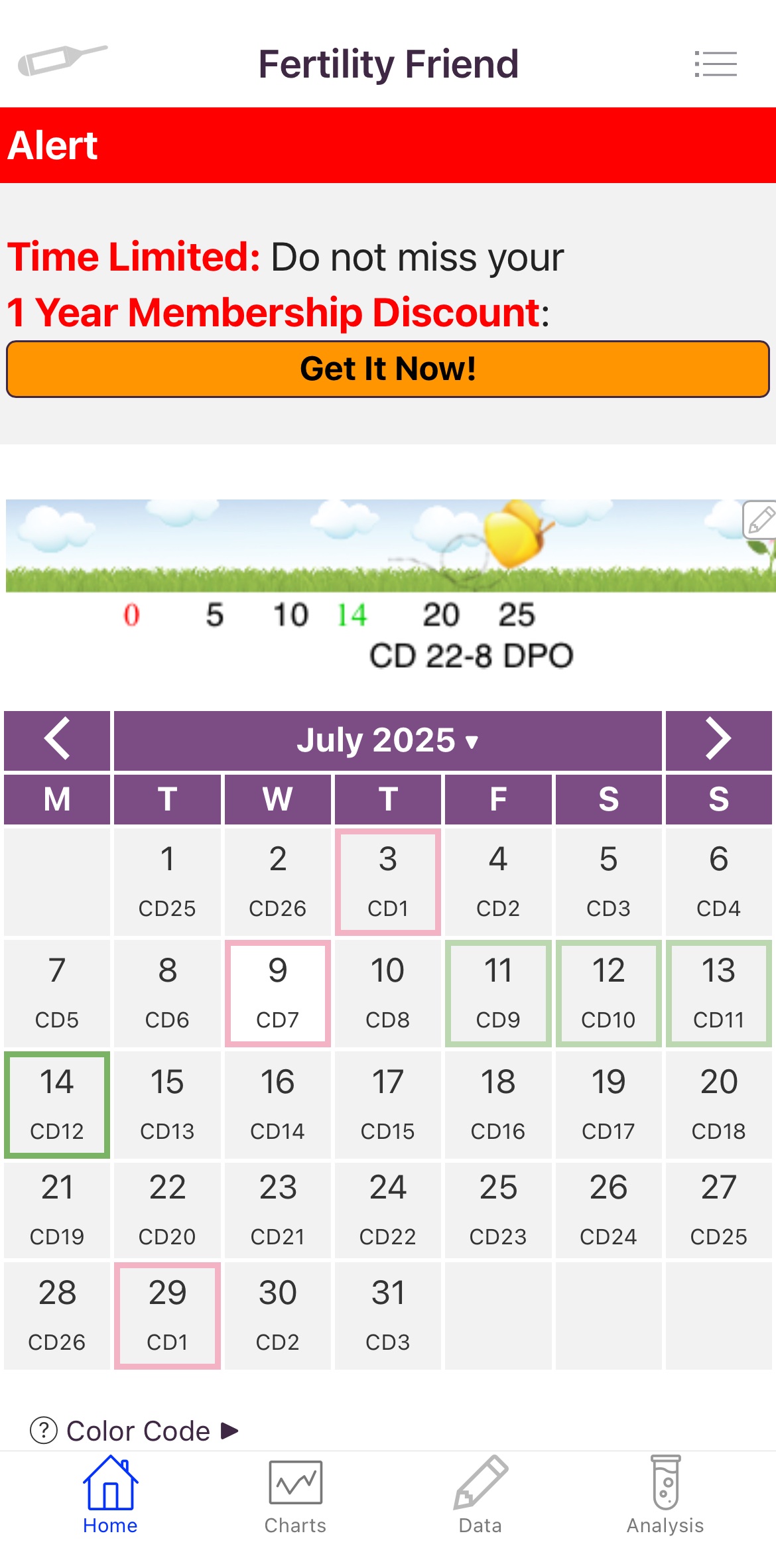The image size is (776, 1568).
Task: Edit the banner with the pencil icon
Action: tap(759, 519)
